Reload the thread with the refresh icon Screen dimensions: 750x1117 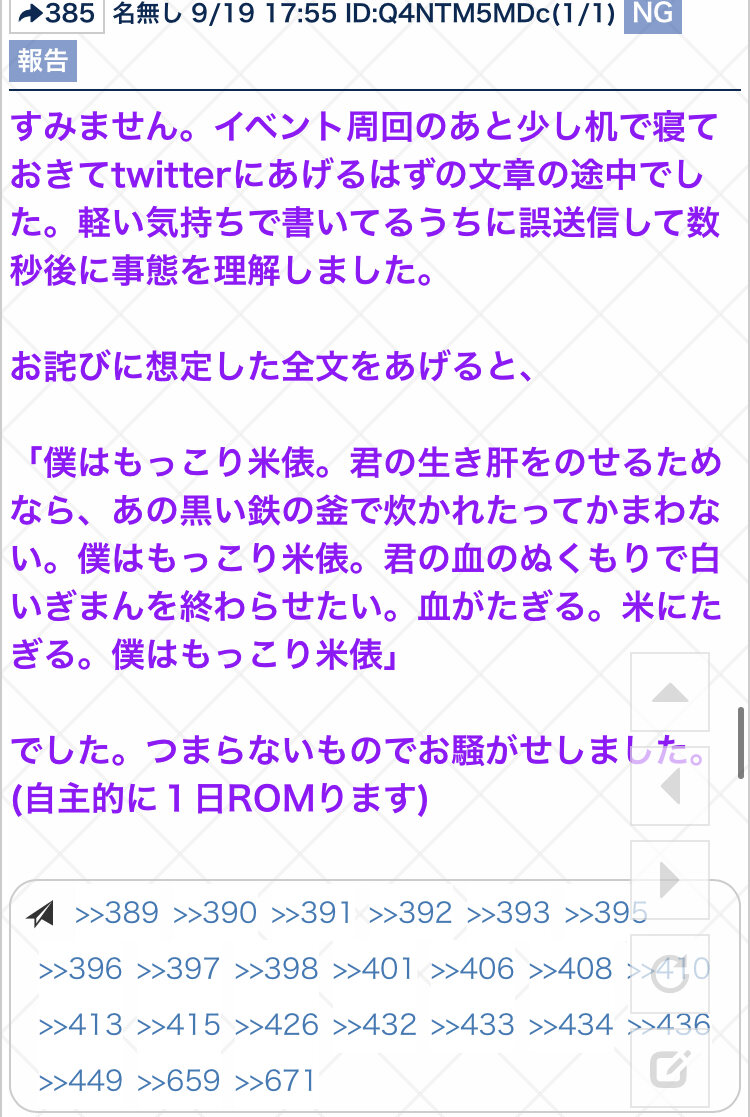pos(670,975)
